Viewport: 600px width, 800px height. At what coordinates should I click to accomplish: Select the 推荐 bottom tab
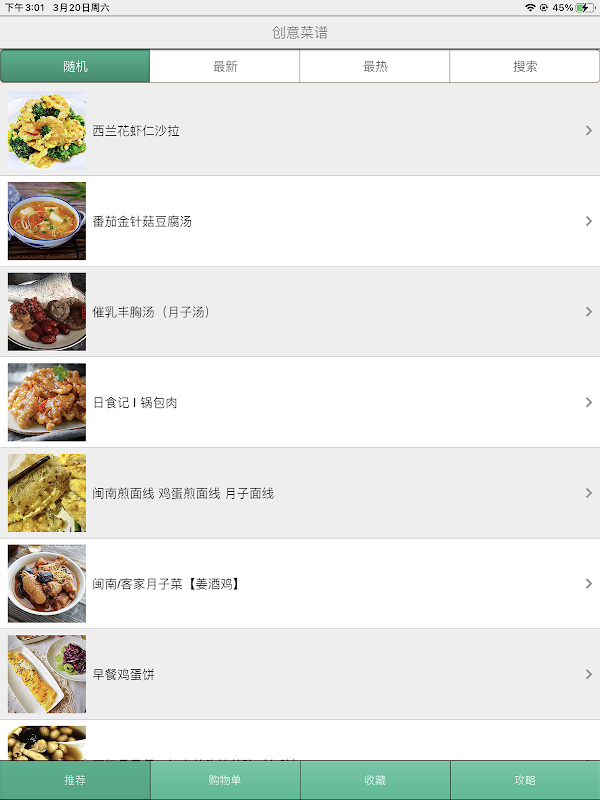click(x=75, y=780)
